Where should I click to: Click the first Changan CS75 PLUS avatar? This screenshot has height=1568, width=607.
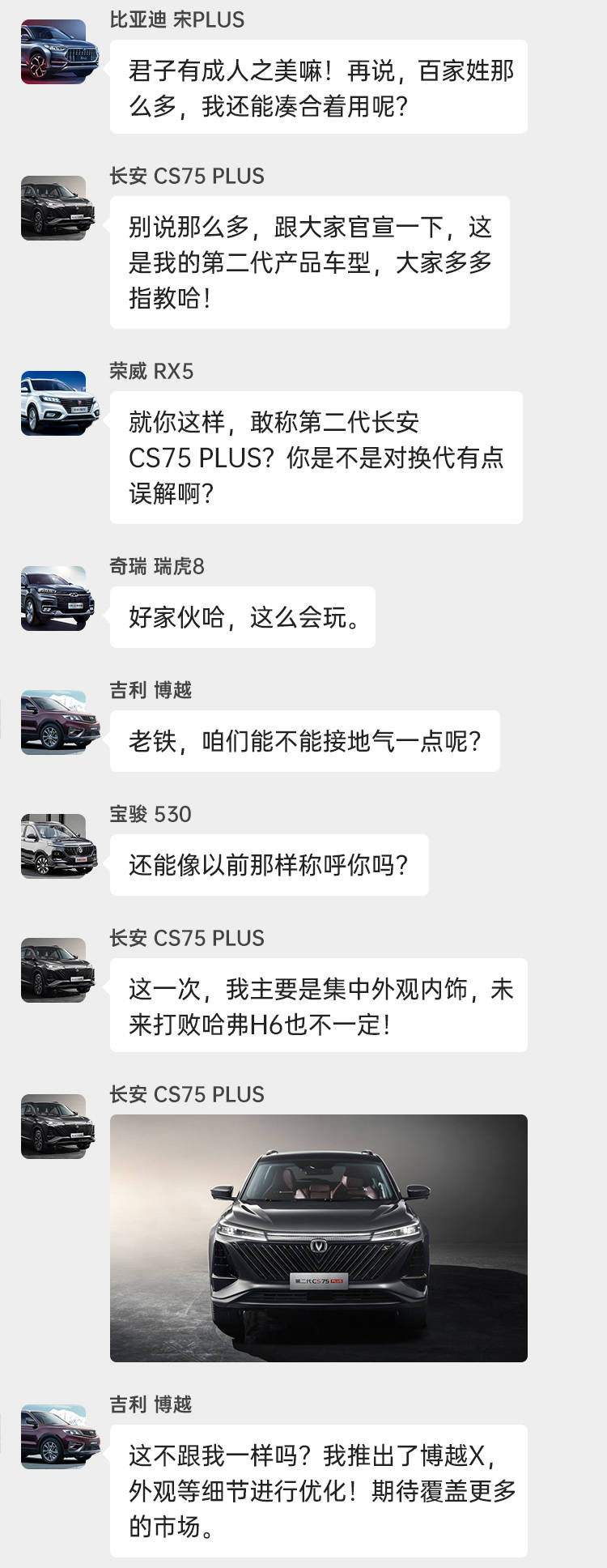pyautogui.click(x=55, y=207)
